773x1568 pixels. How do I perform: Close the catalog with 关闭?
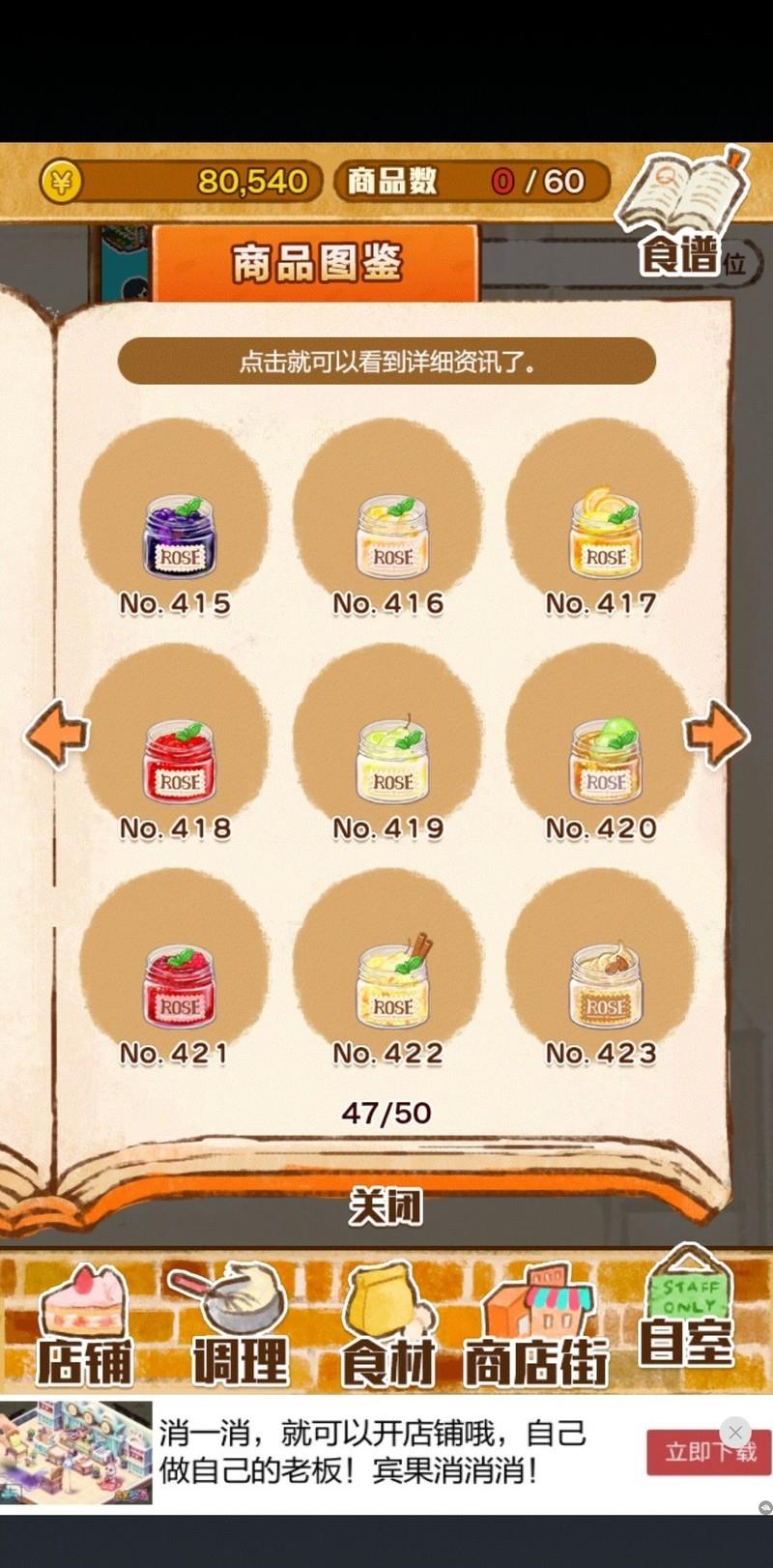386,1206
